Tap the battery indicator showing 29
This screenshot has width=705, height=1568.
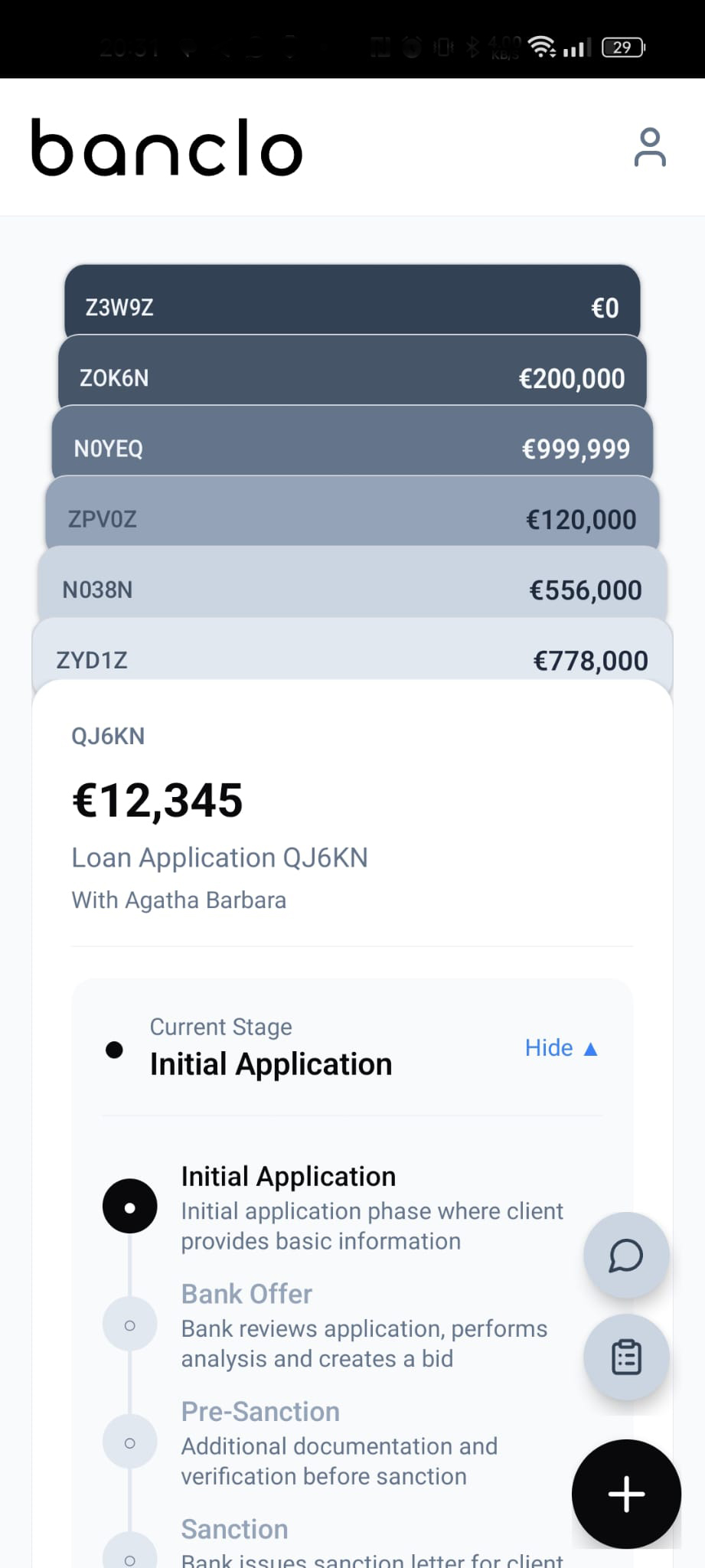[x=622, y=47]
